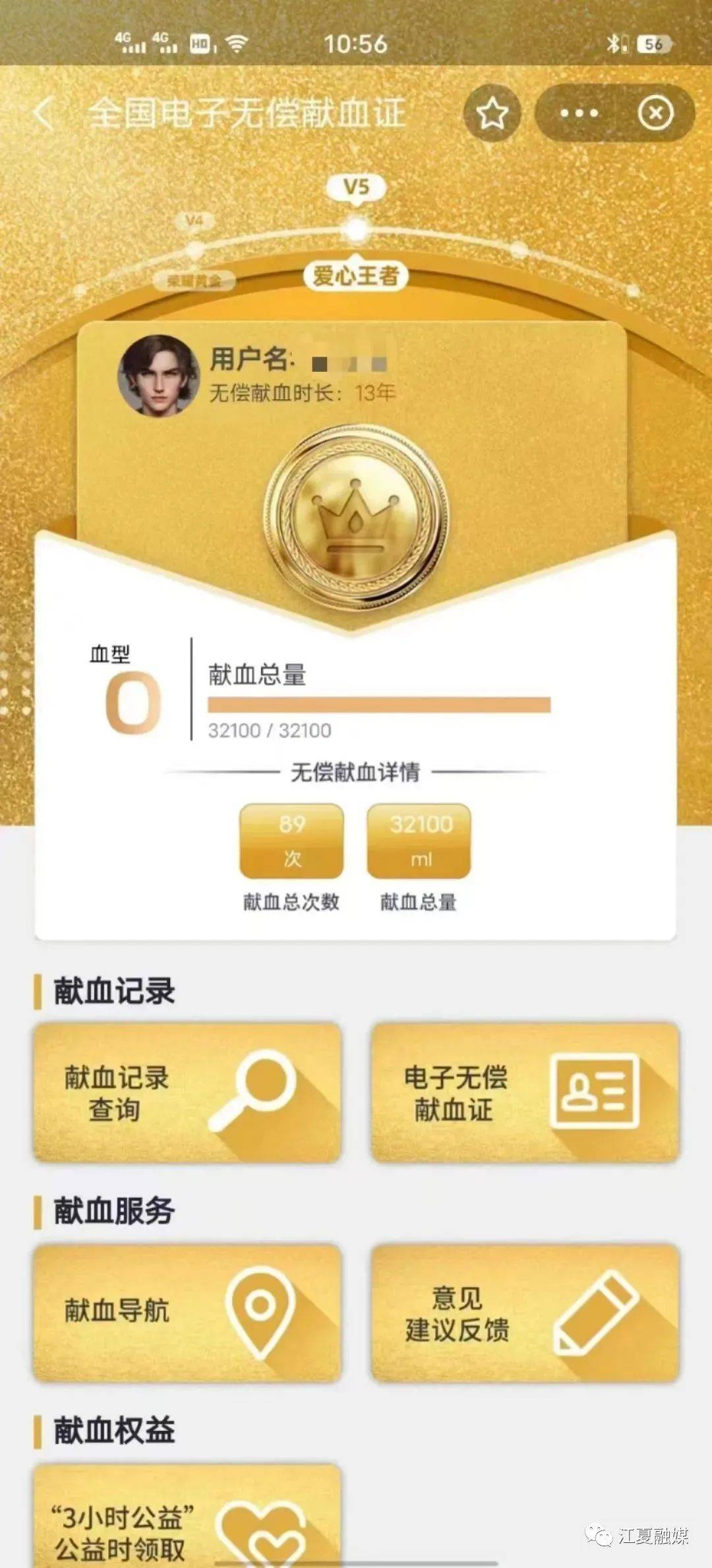Open 意见建议反馈 card
Viewport: 712px width, 1568px height.
point(525,1313)
